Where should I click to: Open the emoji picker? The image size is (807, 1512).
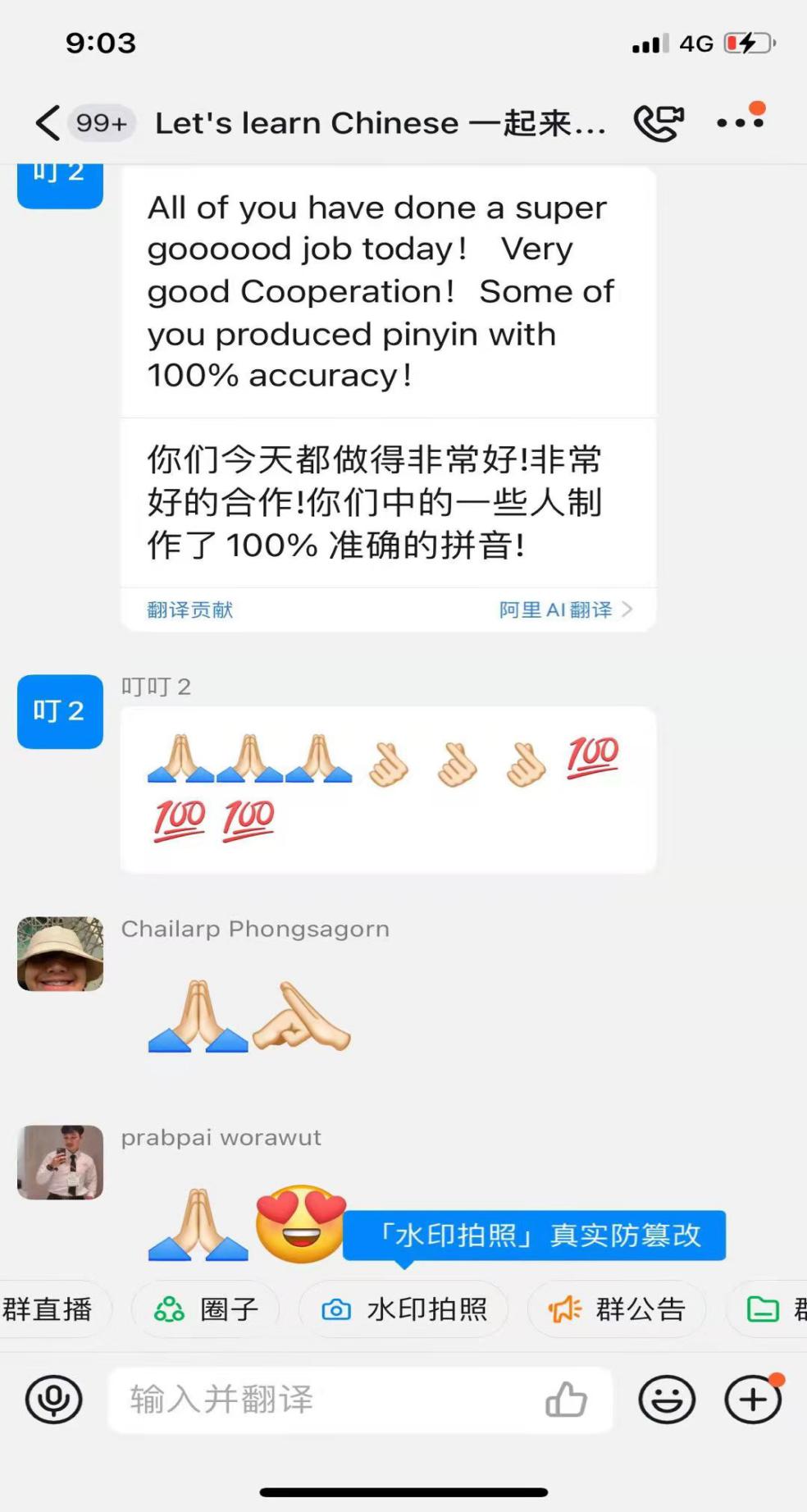pyautogui.click(x=667, y=1400)
